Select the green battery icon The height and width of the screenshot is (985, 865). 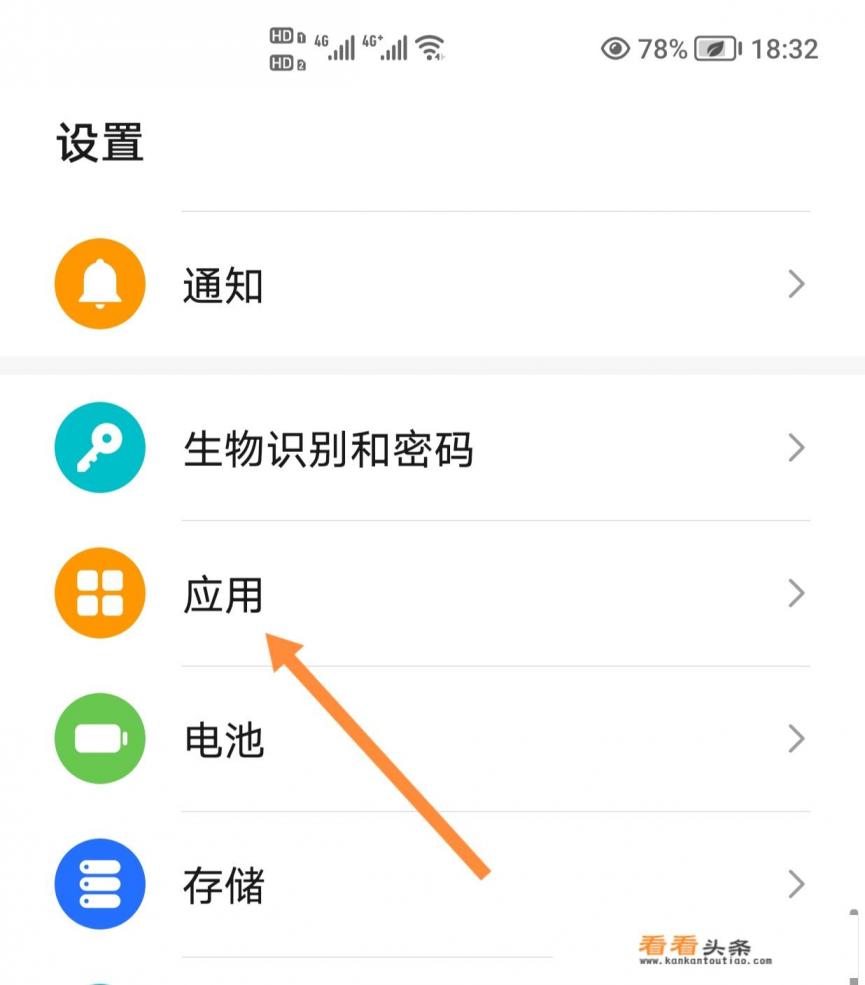point(98,739)
